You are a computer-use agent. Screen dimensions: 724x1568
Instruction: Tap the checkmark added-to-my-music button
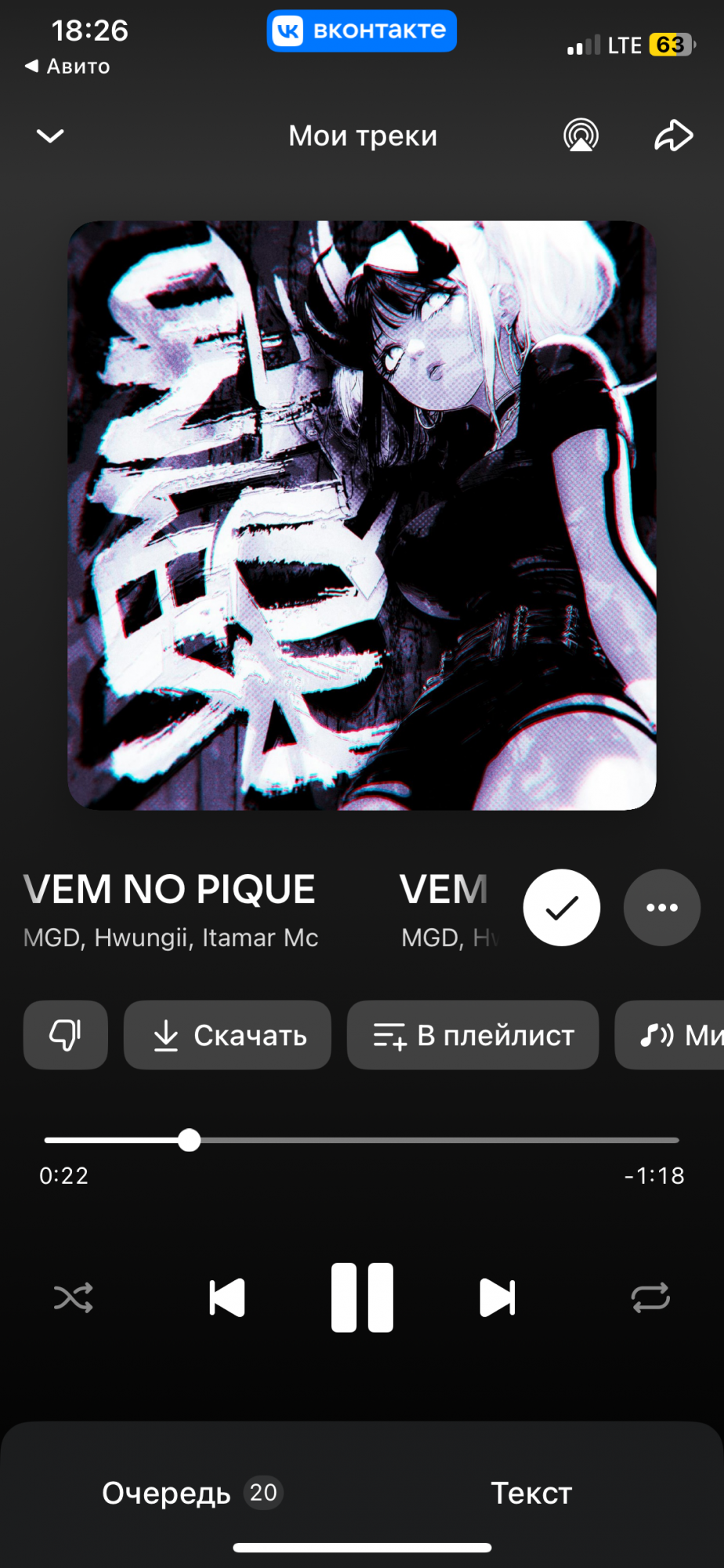pos(562,908)
